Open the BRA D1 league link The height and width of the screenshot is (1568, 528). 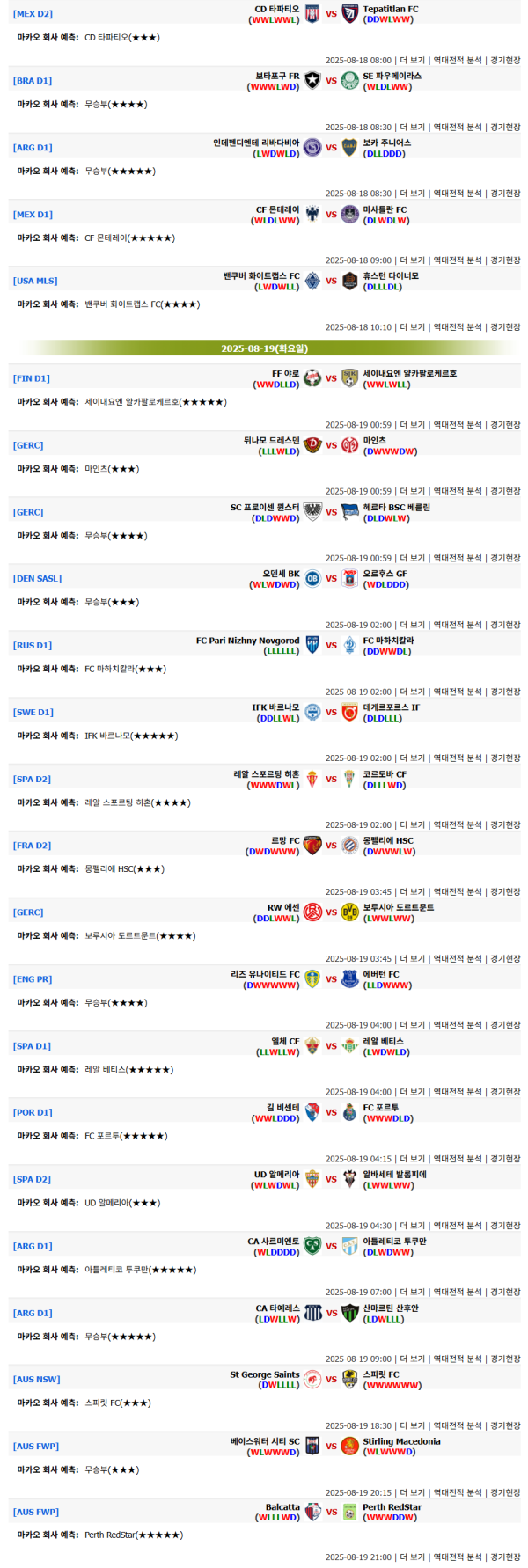[x=33, y=81]
